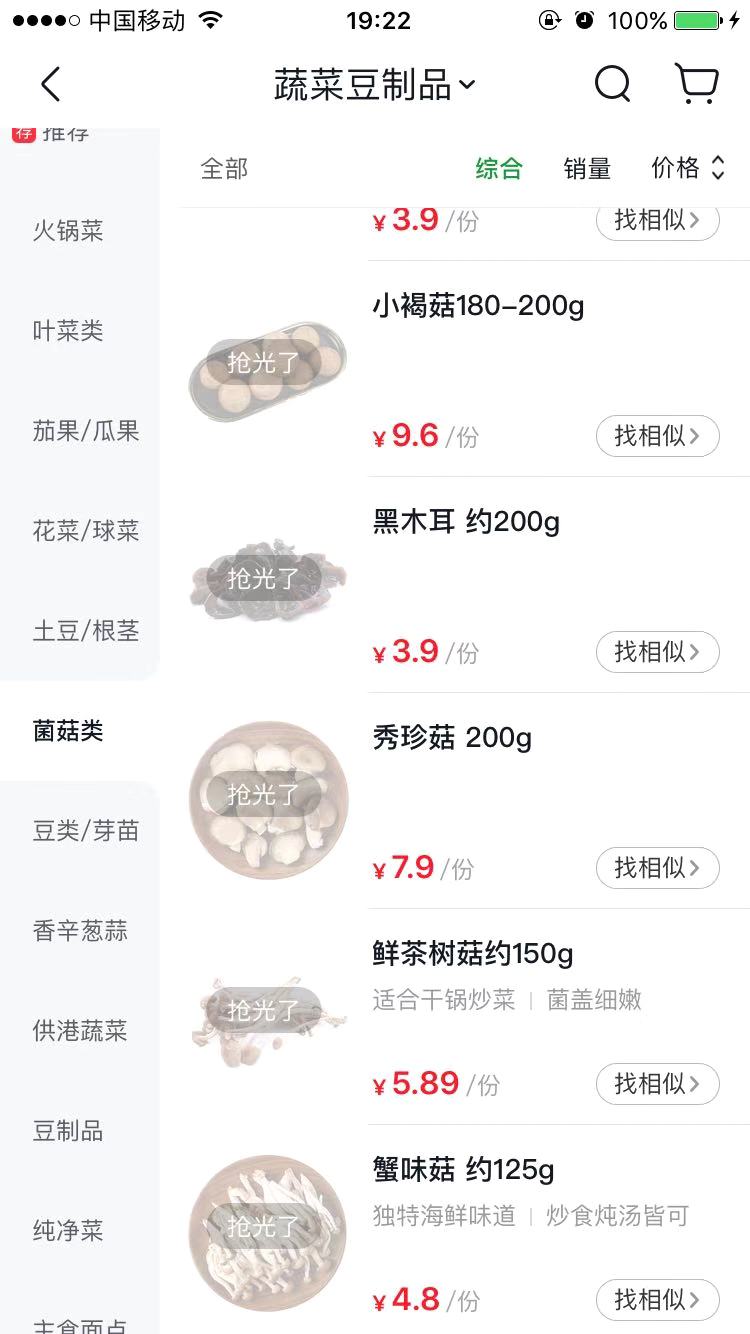Go back using the top-left arrow

click(x=51, y=85)
